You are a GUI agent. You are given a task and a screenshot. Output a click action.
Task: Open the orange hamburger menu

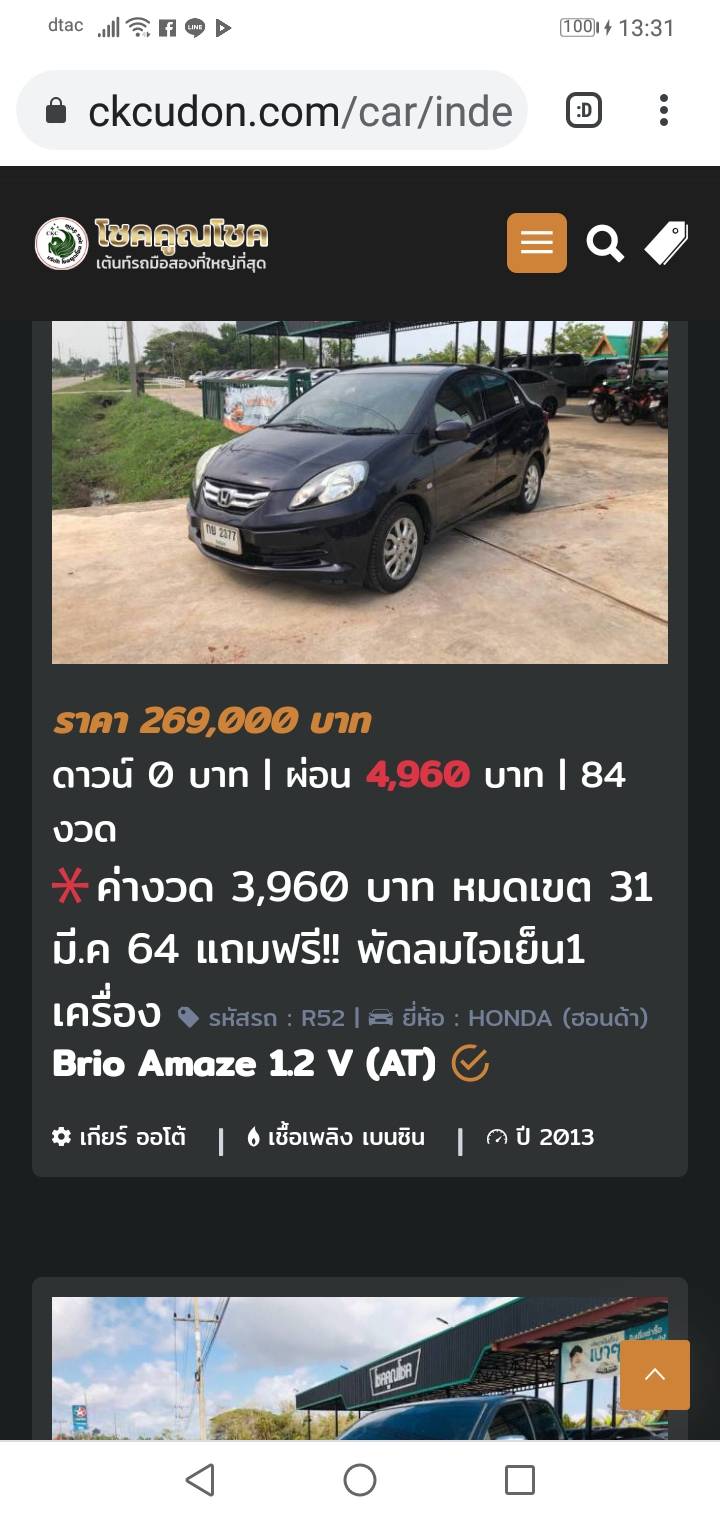536,243
